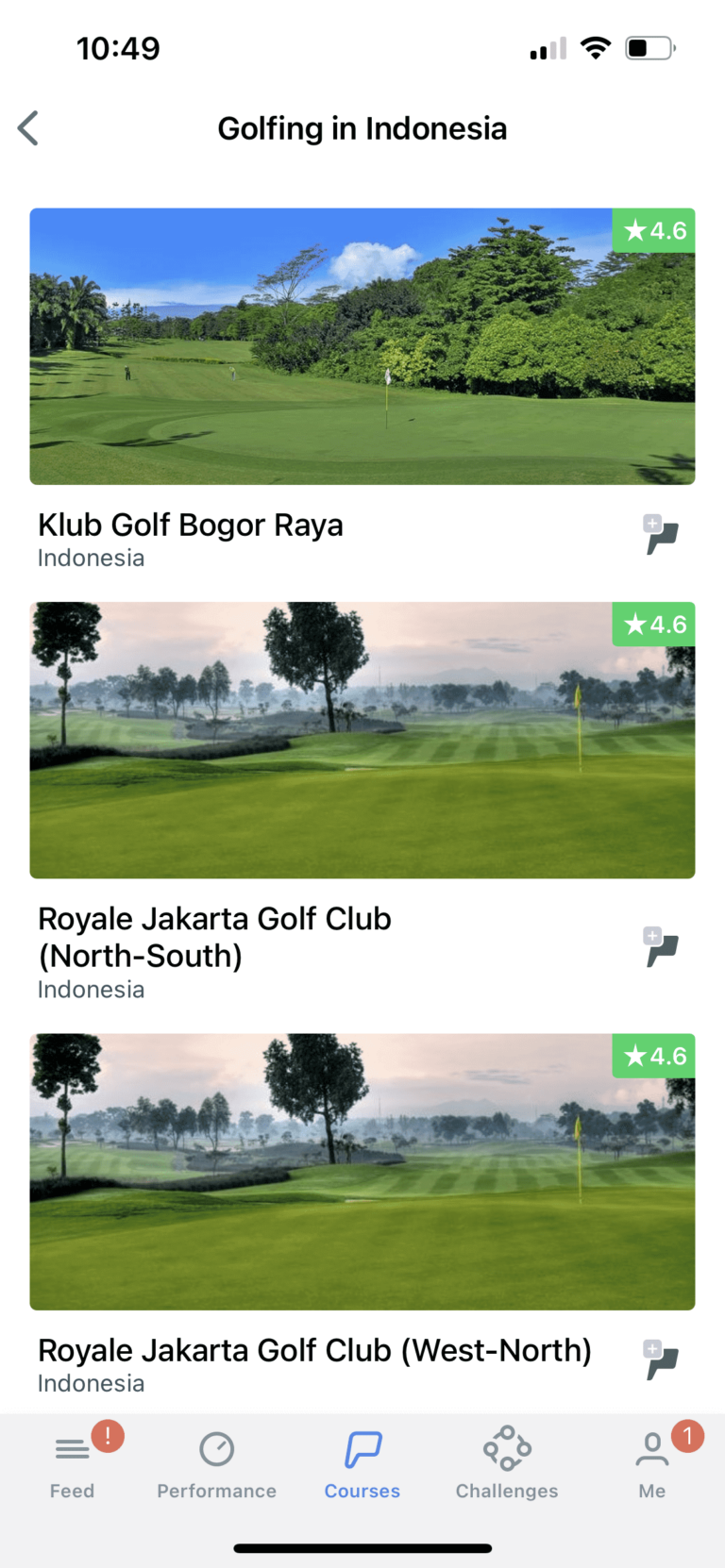Tap the Klub Golf Bogor Raya course photo
The height and width of the screenshot is (1568, 725).
click(x=362, y=346)
